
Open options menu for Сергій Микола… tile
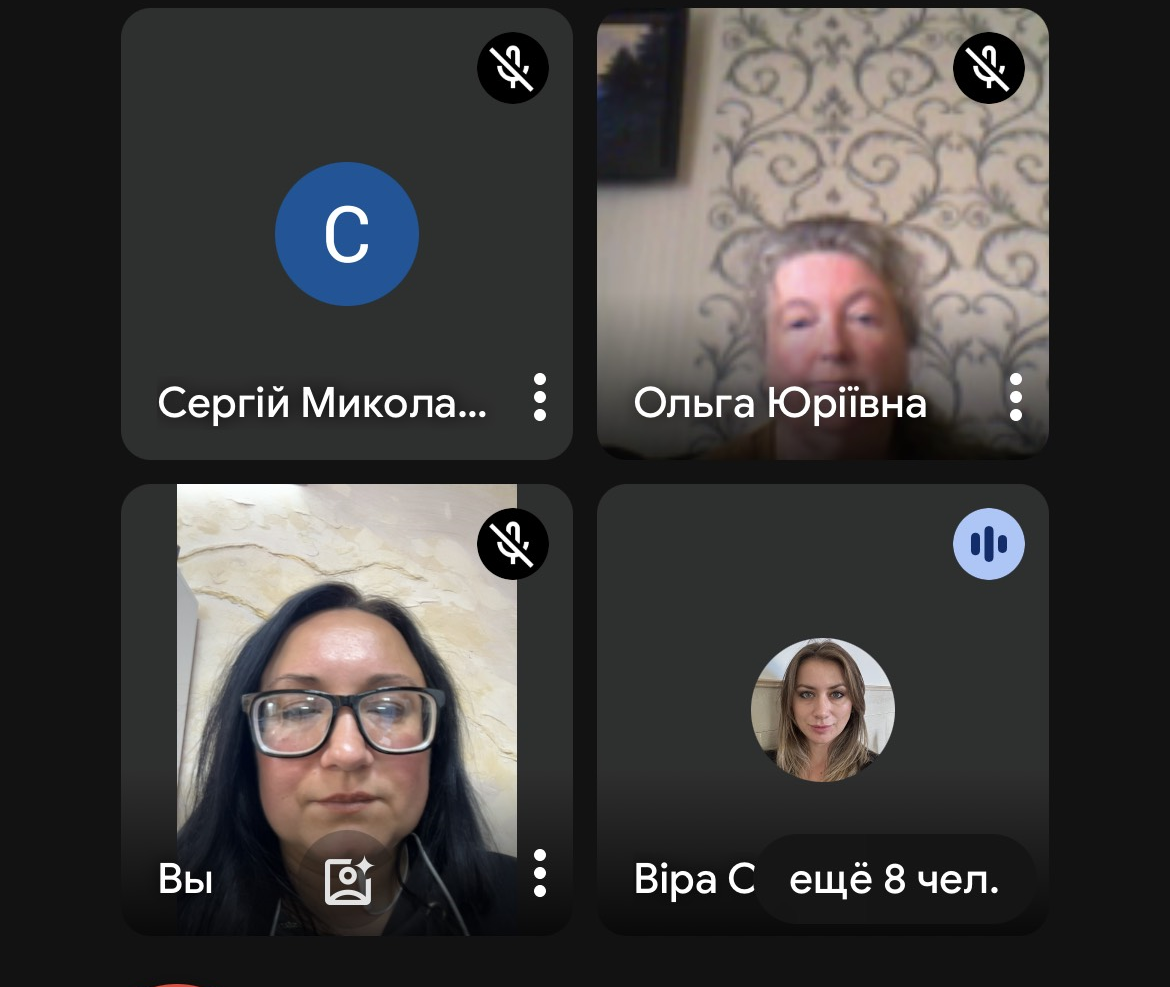[539, 397]
